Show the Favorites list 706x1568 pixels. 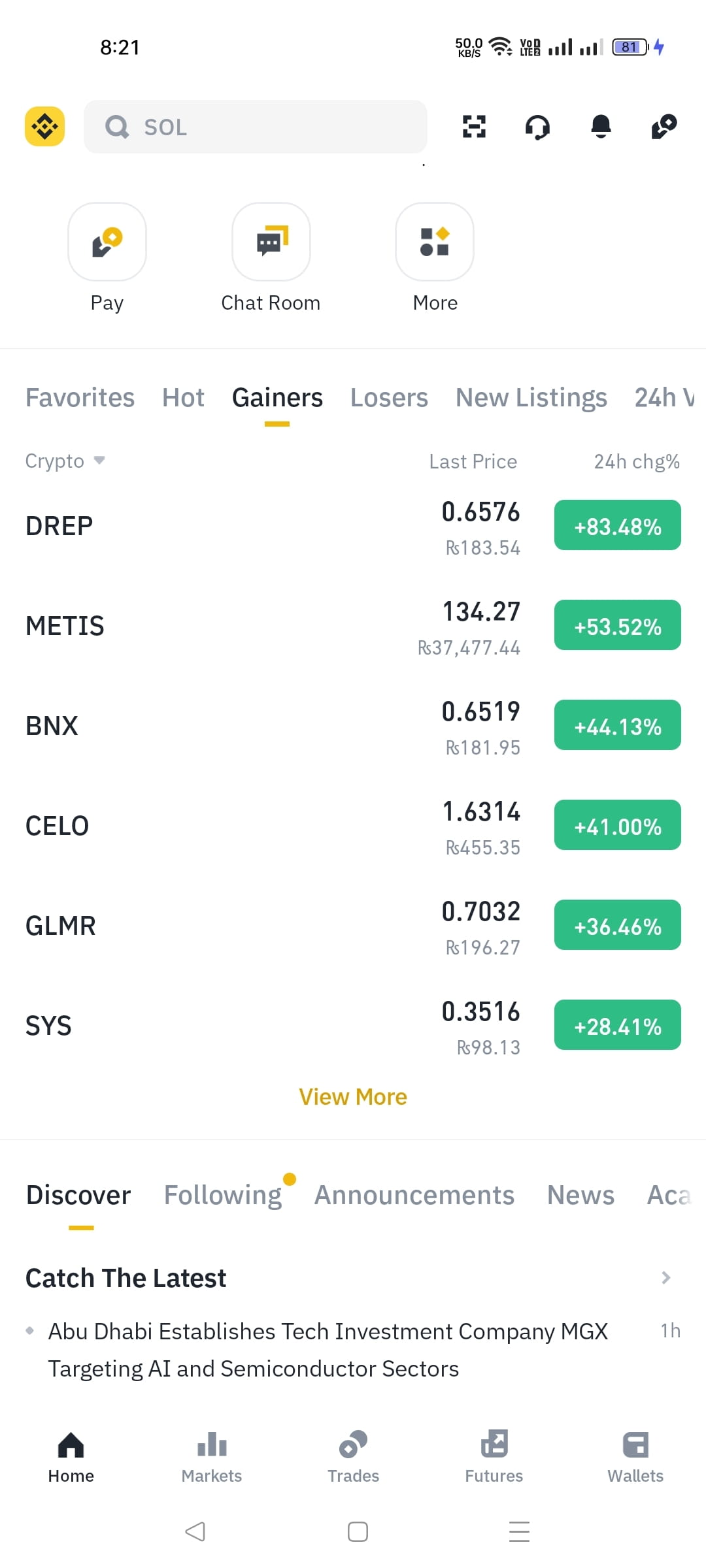click(x=80, y=398)
